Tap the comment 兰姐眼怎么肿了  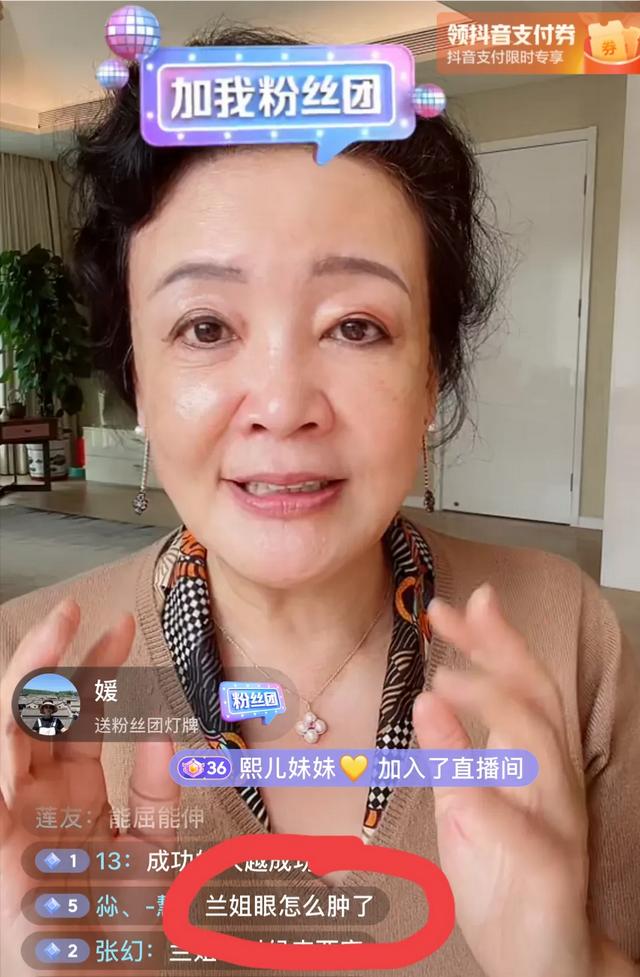pyautogui.click(x=290, y=906)
